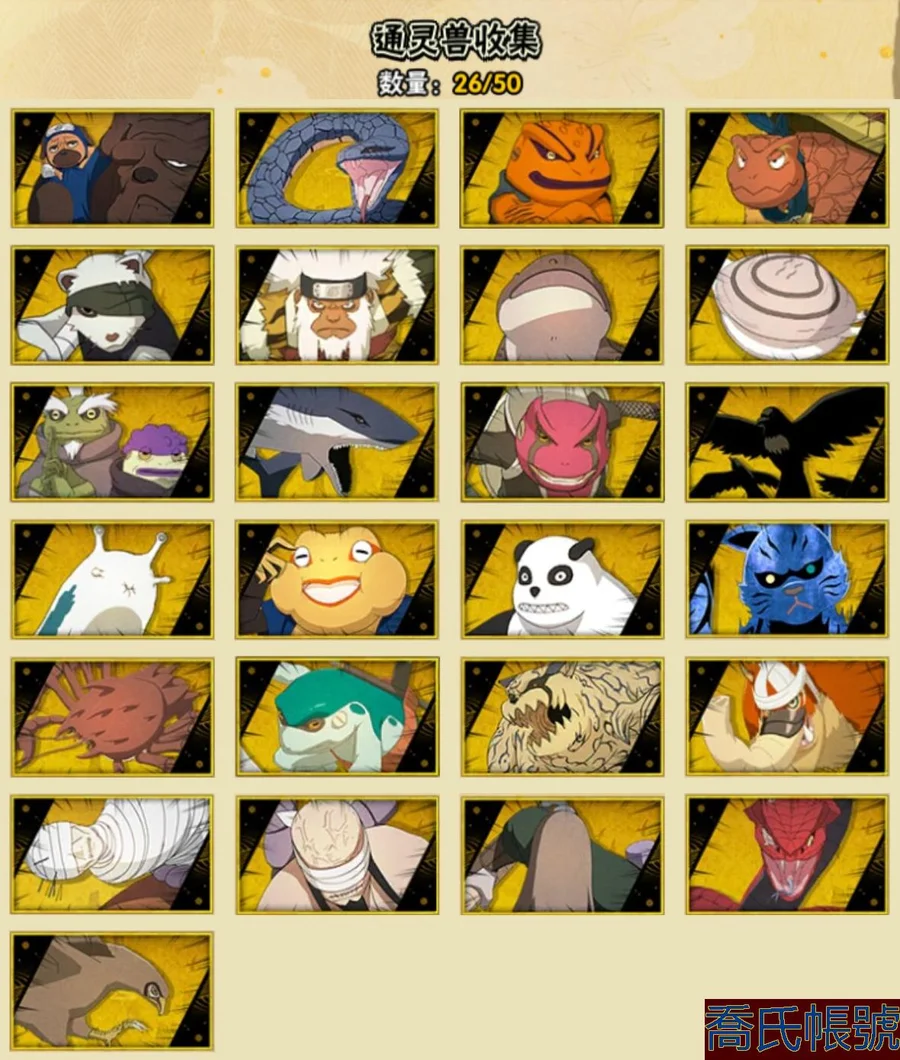Viewport: 900px width, 1060px height.
Task: View the black crows summon card
Action: coord(787,442)
